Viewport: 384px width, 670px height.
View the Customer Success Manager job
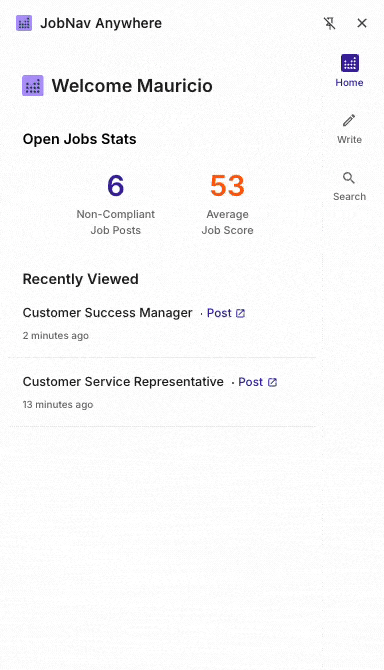pos(108,313)
